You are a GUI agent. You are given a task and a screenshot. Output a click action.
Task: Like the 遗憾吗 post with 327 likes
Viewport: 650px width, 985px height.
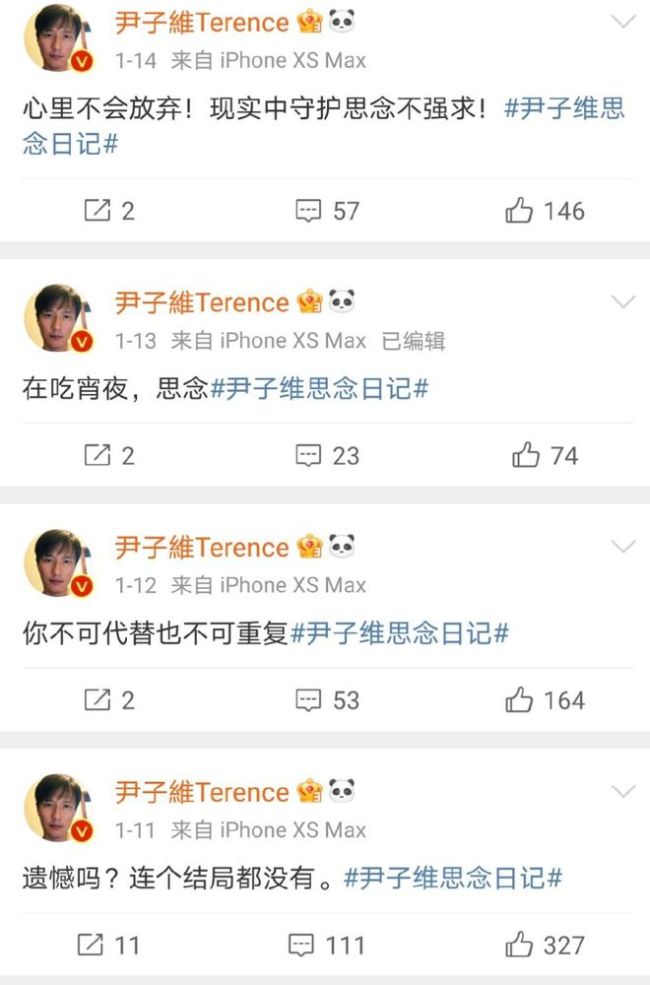(x=545, y=944)
